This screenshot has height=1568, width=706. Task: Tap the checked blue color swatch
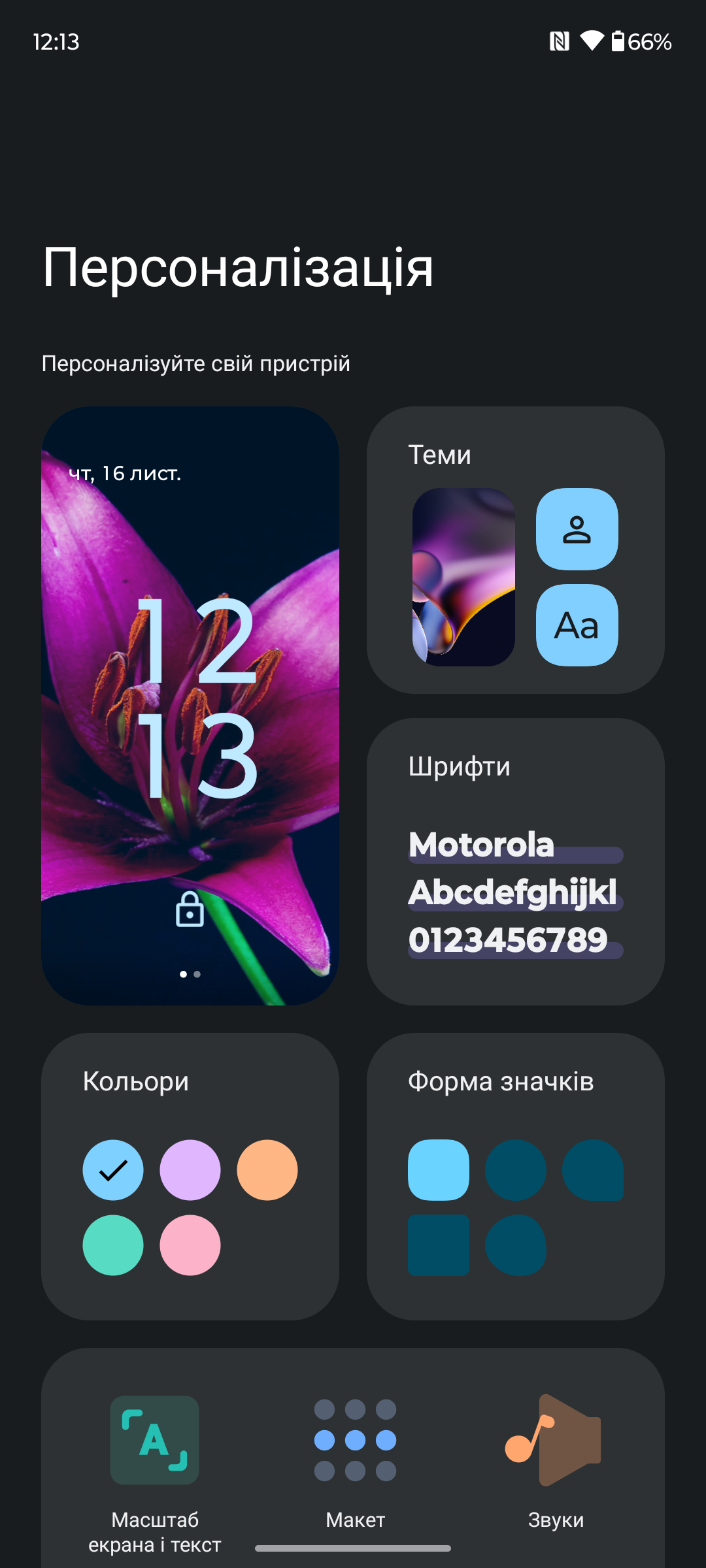(113, 1170)
